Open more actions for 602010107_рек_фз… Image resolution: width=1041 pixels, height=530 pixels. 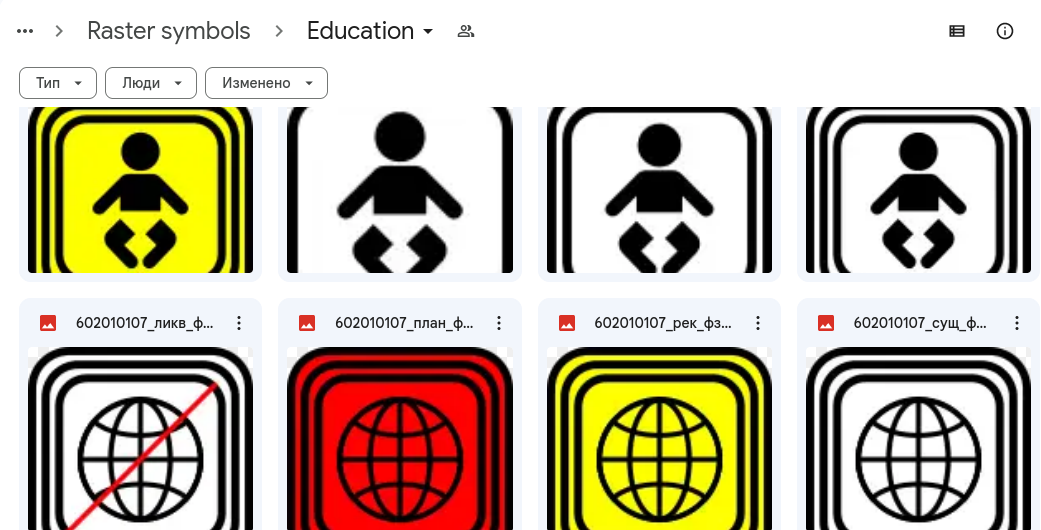coord(757,323)
